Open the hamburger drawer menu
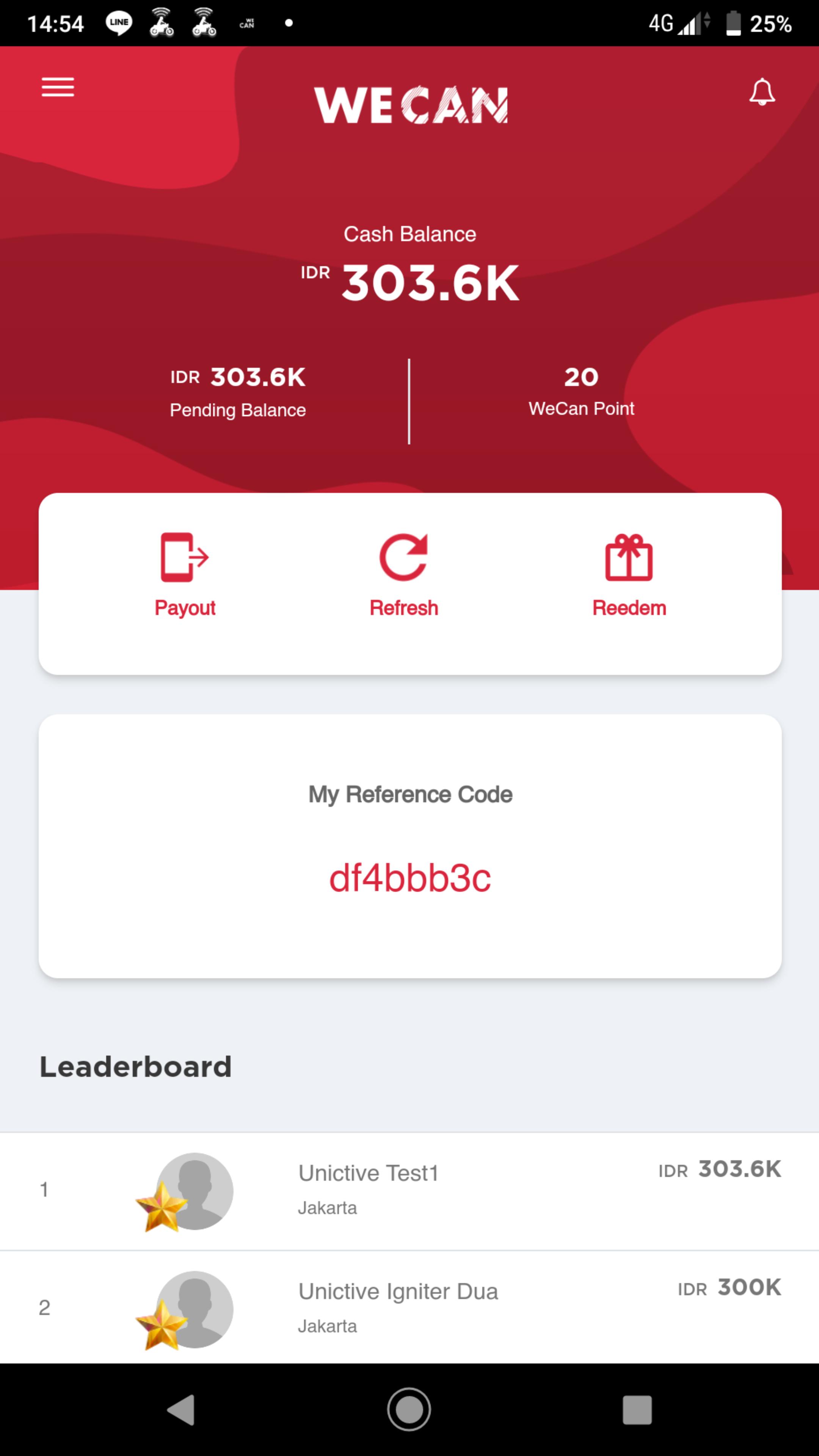The image size is (819, 1456). [x=58, y=87]
